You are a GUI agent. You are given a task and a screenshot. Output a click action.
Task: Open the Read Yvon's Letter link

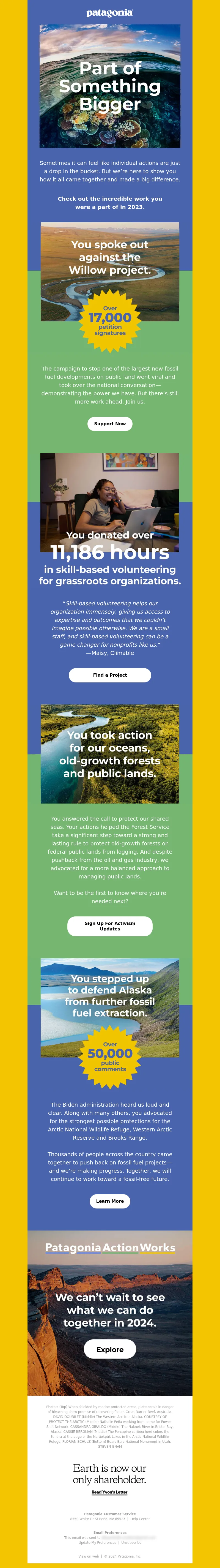pyautogui.click(x=109, y=1492)
